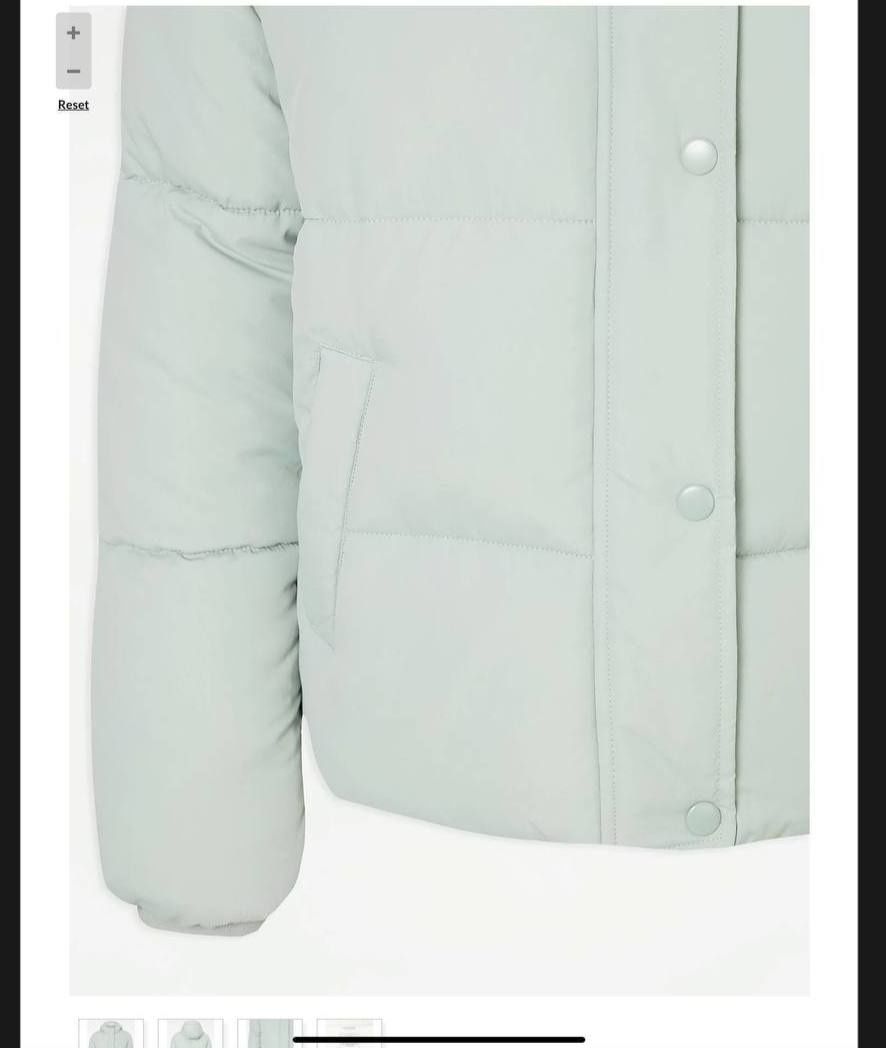Viewport: 886px width, 1048px height.
Task: Select the second jacket back thumbnail
Action: [x=190, y=1033]
